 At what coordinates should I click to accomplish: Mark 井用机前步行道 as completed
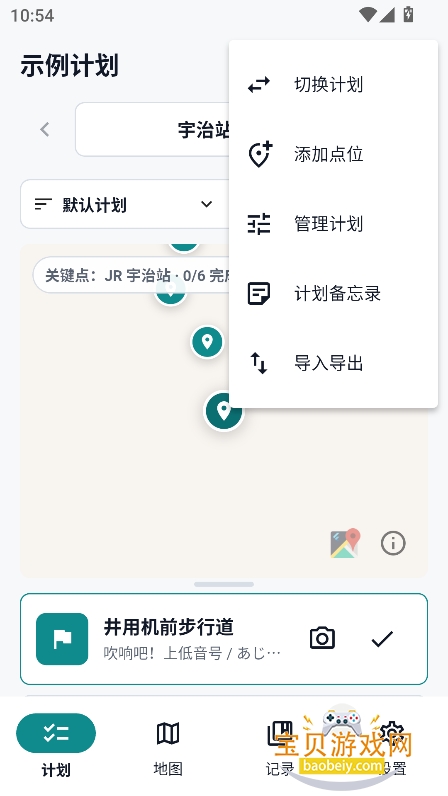[x=382, y=639]
